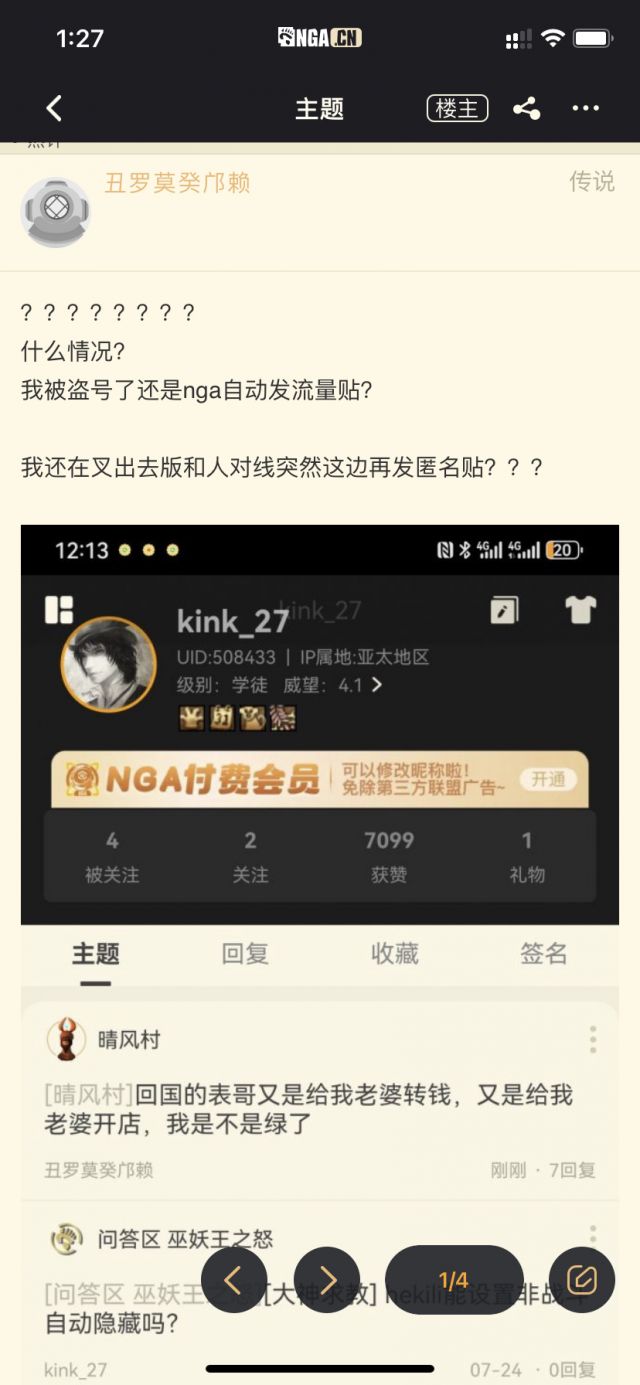Share this thread
The height and width of the screenshot is (1385, 640).
(x=526, y=108)
